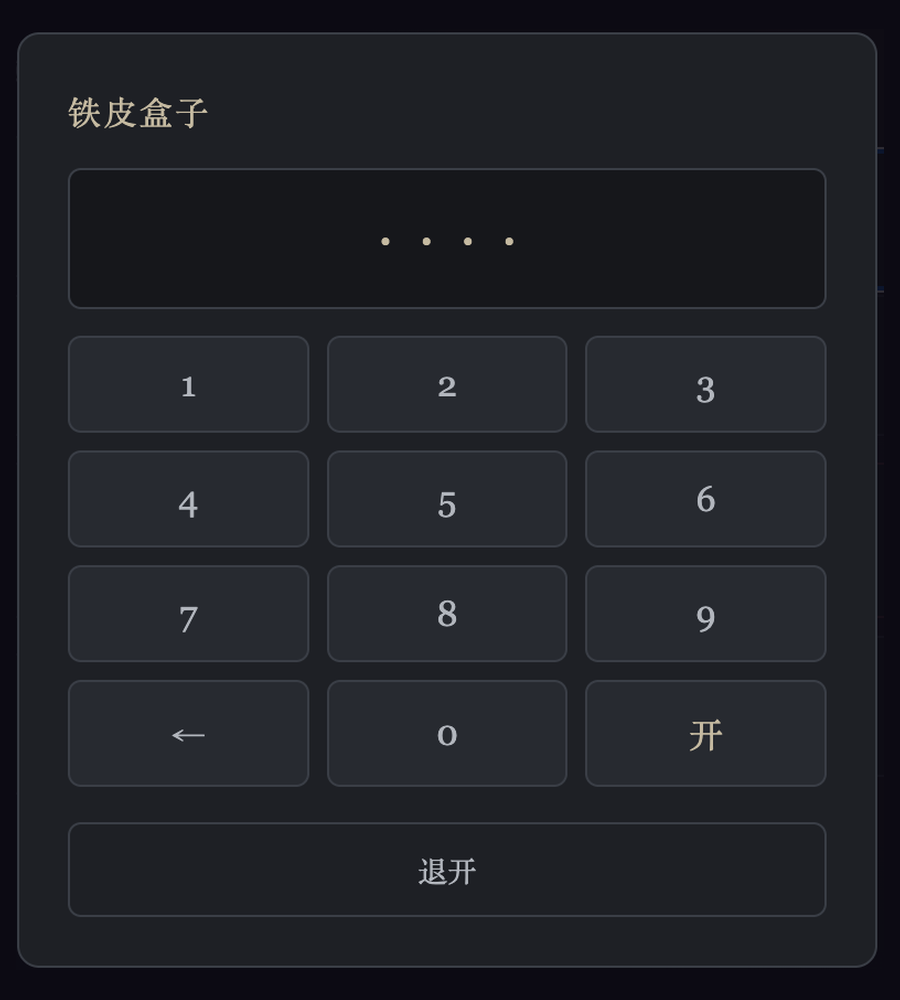Enter the number 9
Viewport: 900px width, 1000px height.
coord(705,614)
